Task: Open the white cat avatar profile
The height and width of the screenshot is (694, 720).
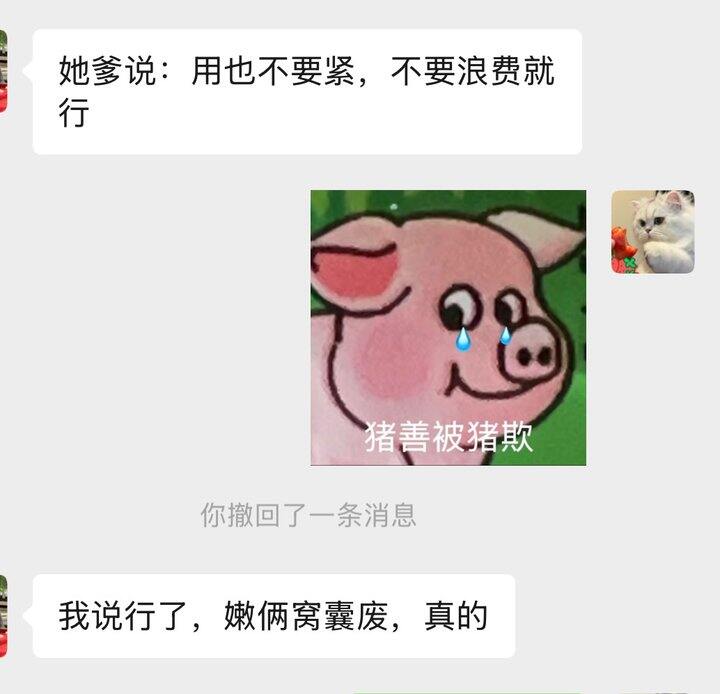Action: 652,232
